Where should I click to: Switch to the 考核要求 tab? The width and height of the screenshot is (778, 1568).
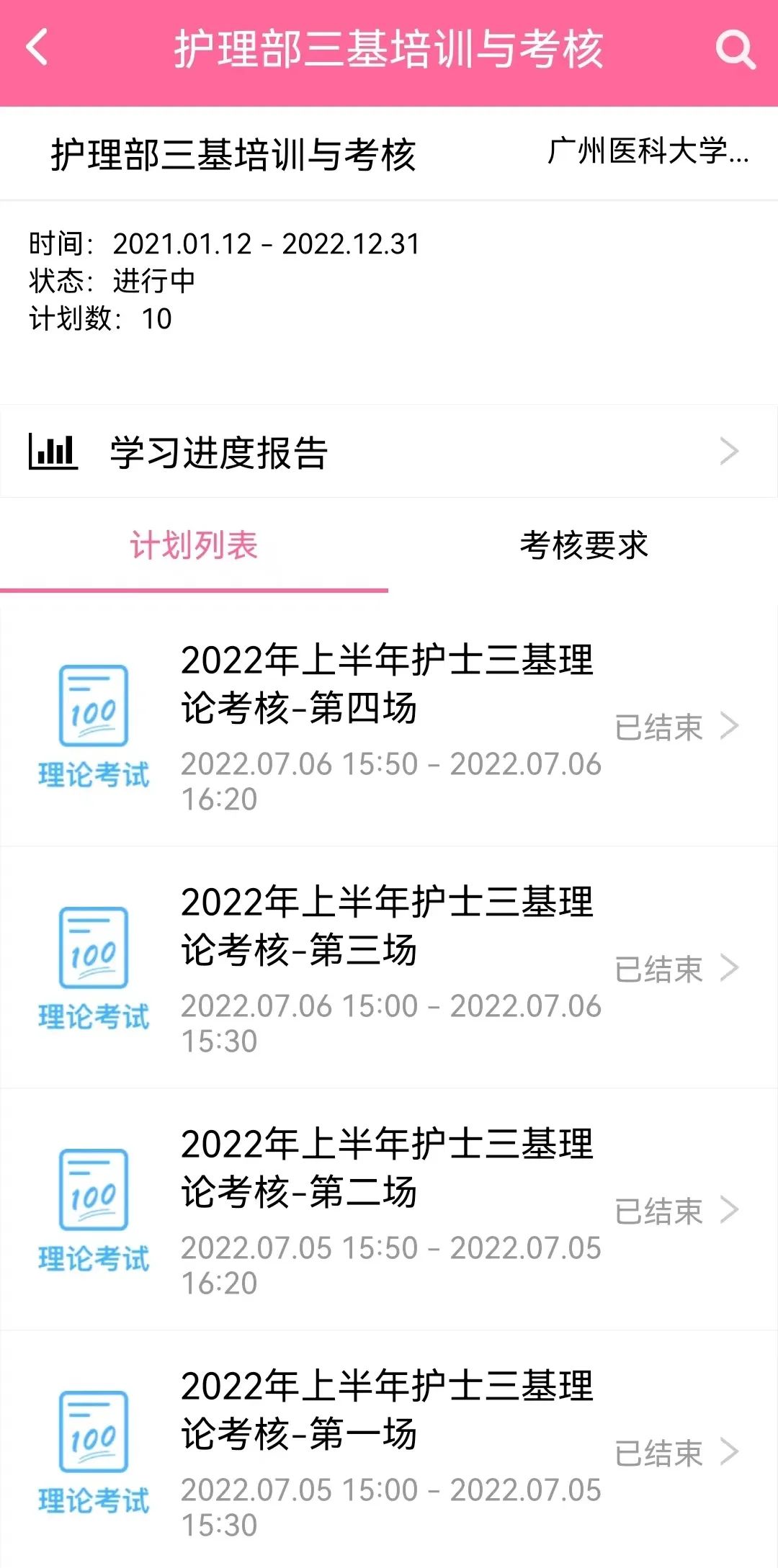[x=583, y=545]
